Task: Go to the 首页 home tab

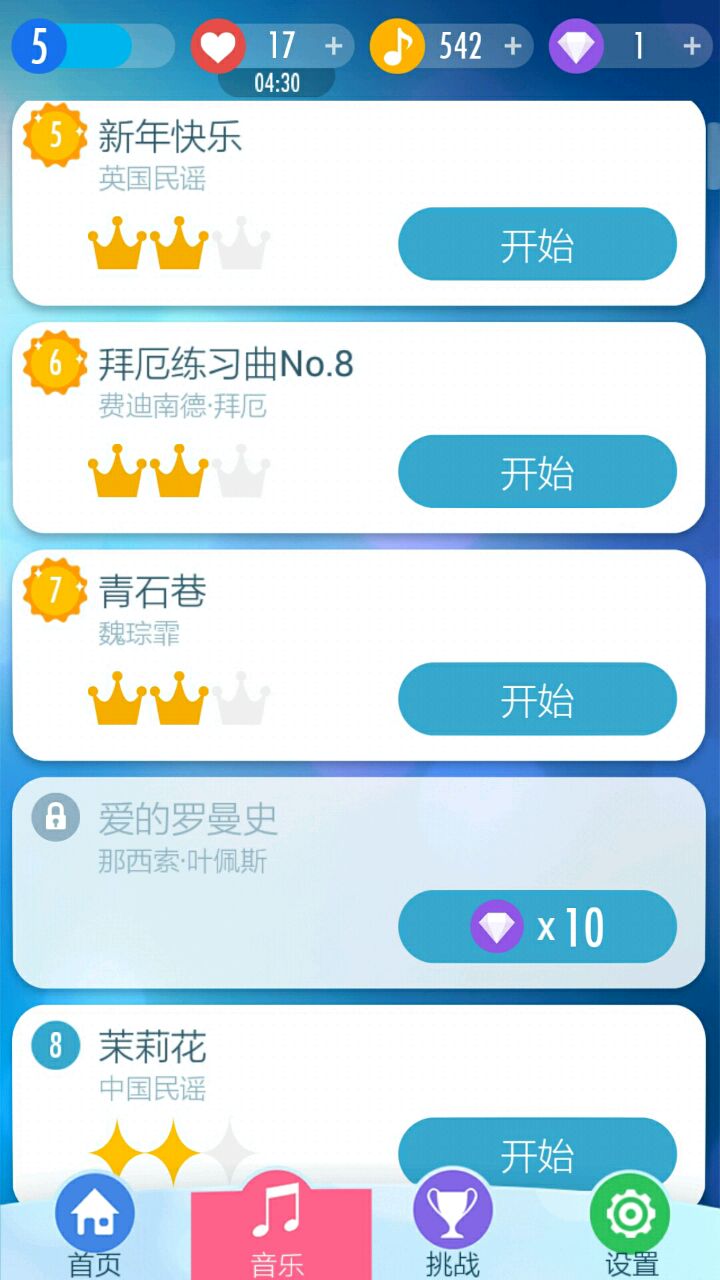Action: (x=95, y=1225)
